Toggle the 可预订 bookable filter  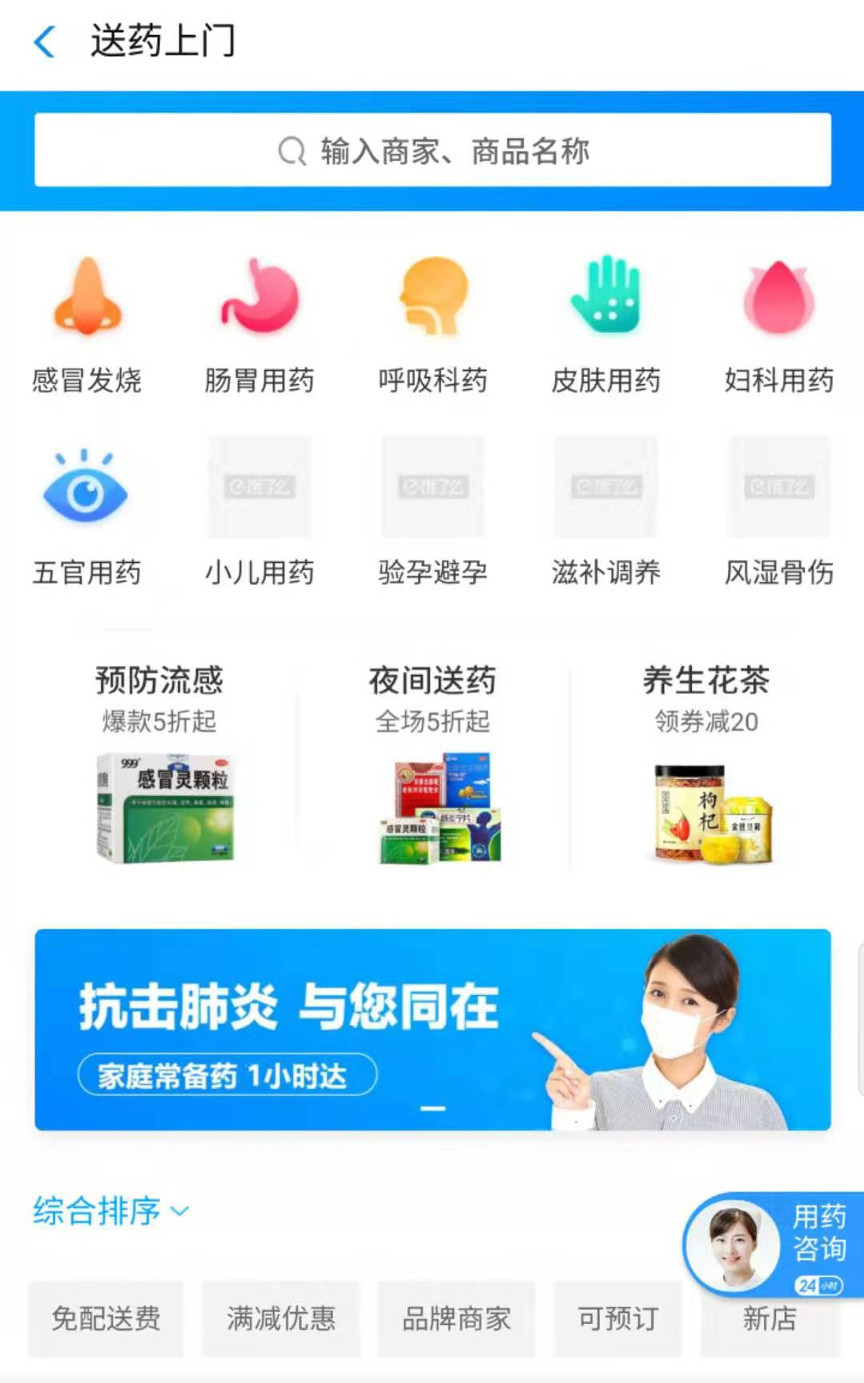[617, 1319]
